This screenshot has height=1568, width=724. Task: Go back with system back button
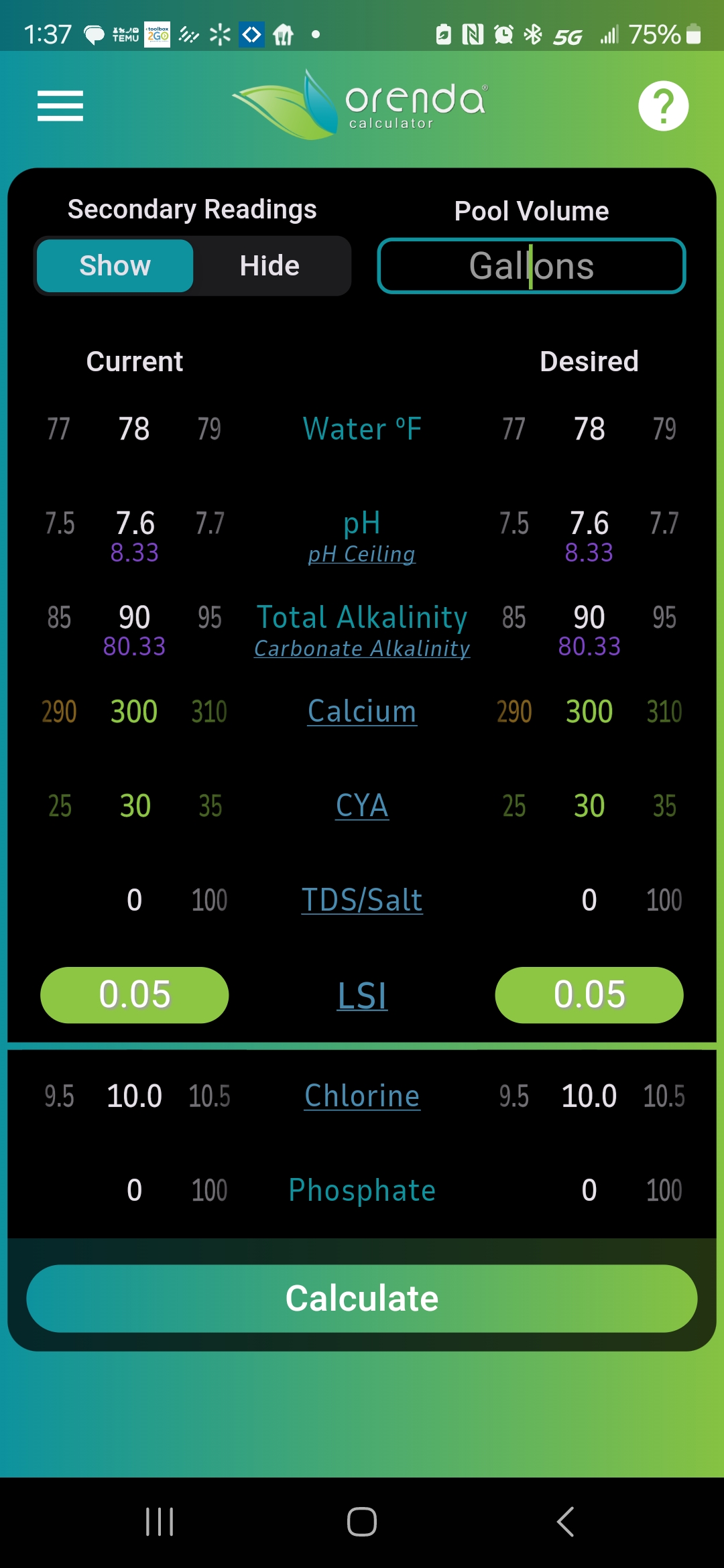click(x=565, y=1522)
